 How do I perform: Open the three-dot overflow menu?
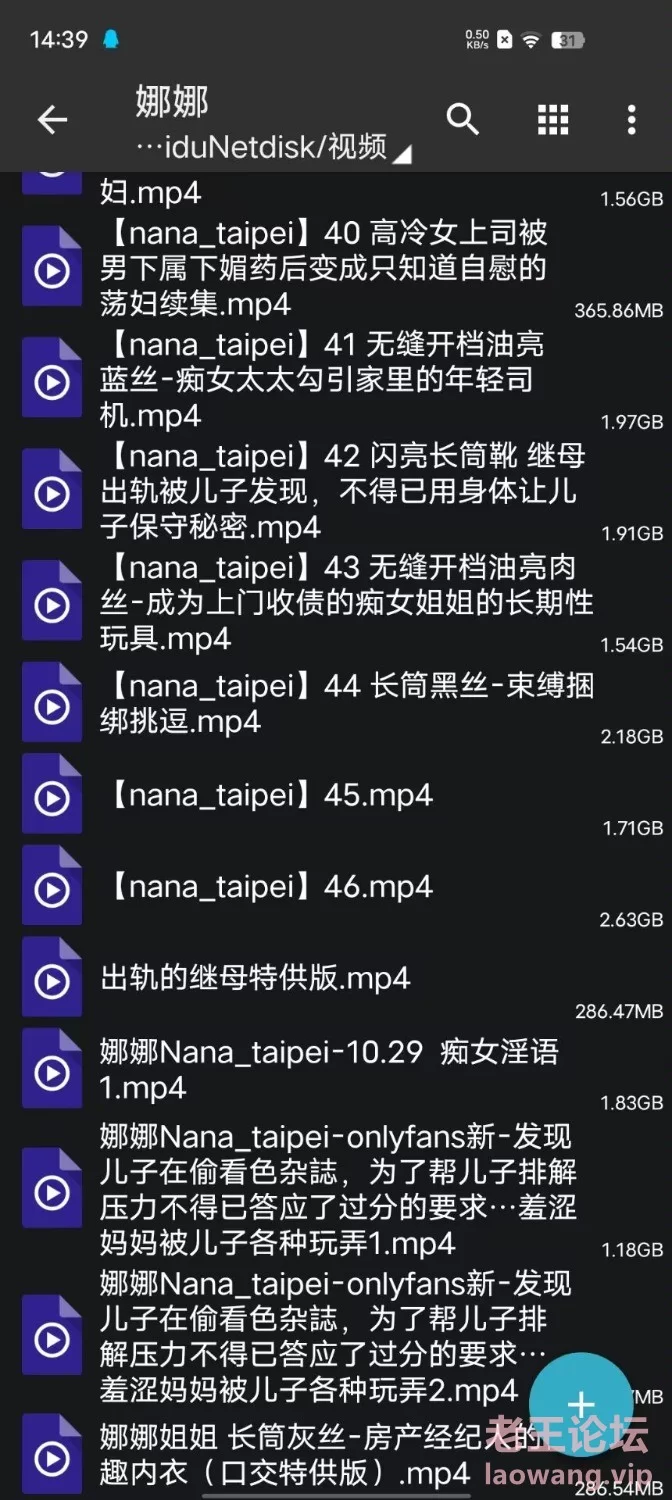(x=631, y=120)
